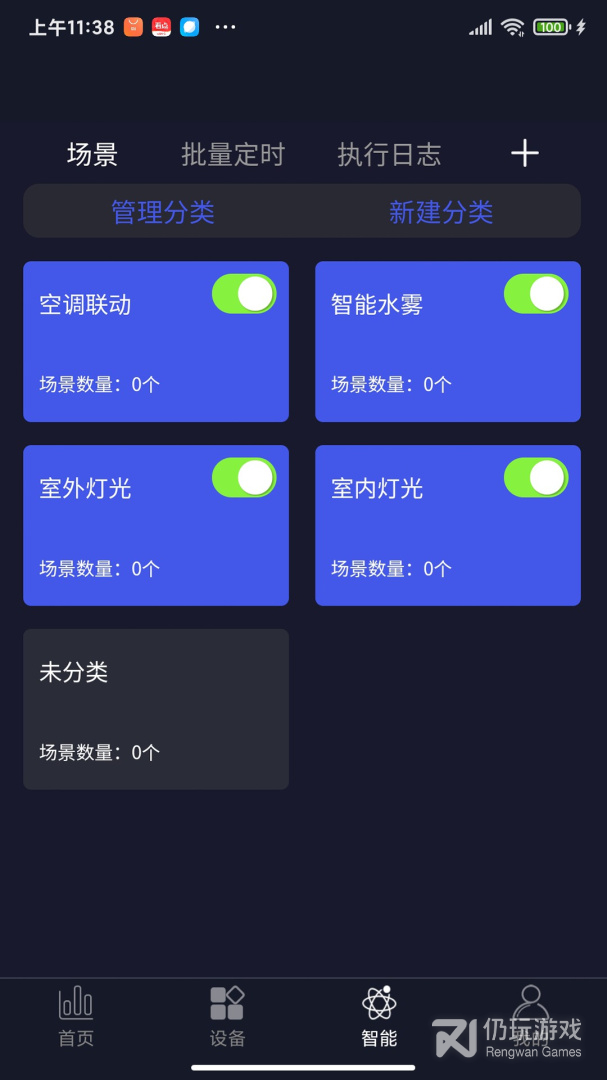Image resolution: width=607 pixels, height=1080 pixels.
Task: Switch to the 批量定时 tab
Action: tap(233, 155)
